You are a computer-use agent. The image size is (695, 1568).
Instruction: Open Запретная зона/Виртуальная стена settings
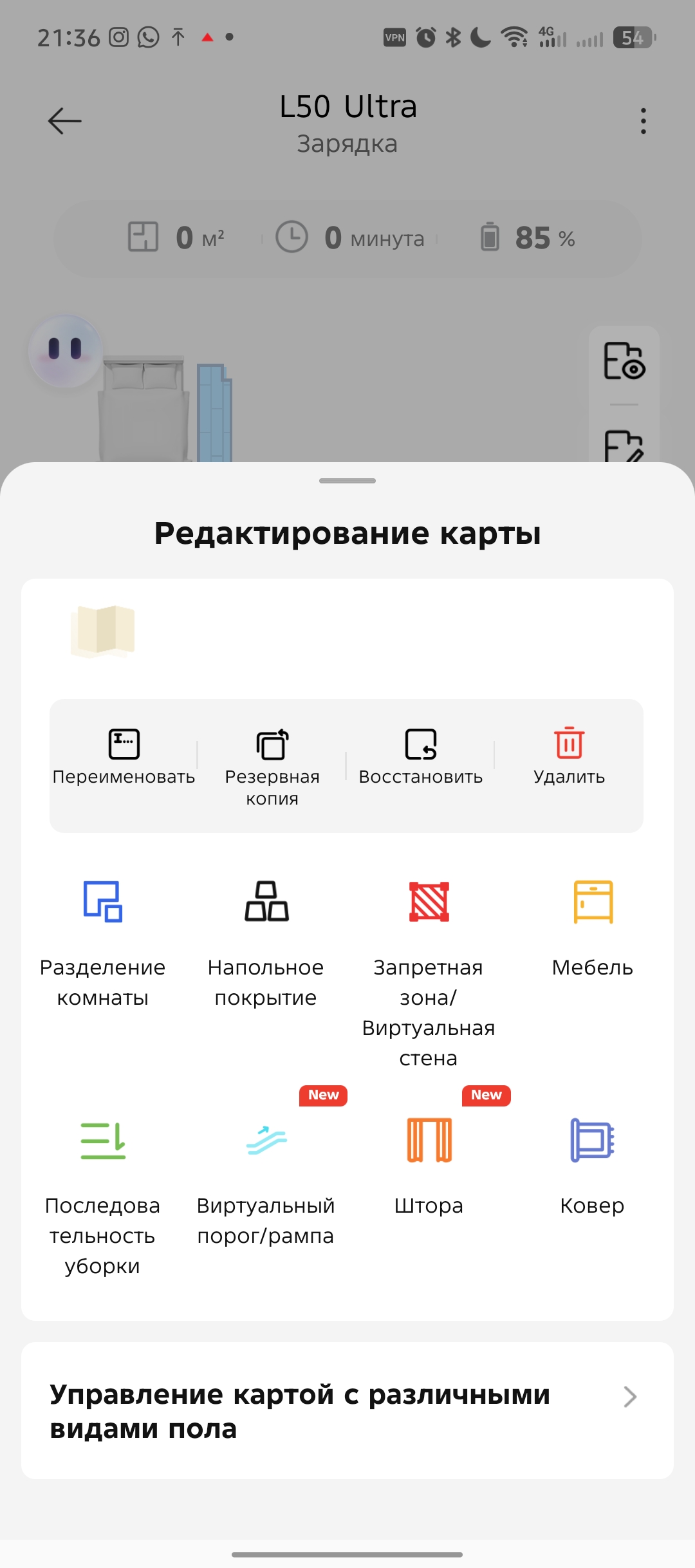pos(429,966)
